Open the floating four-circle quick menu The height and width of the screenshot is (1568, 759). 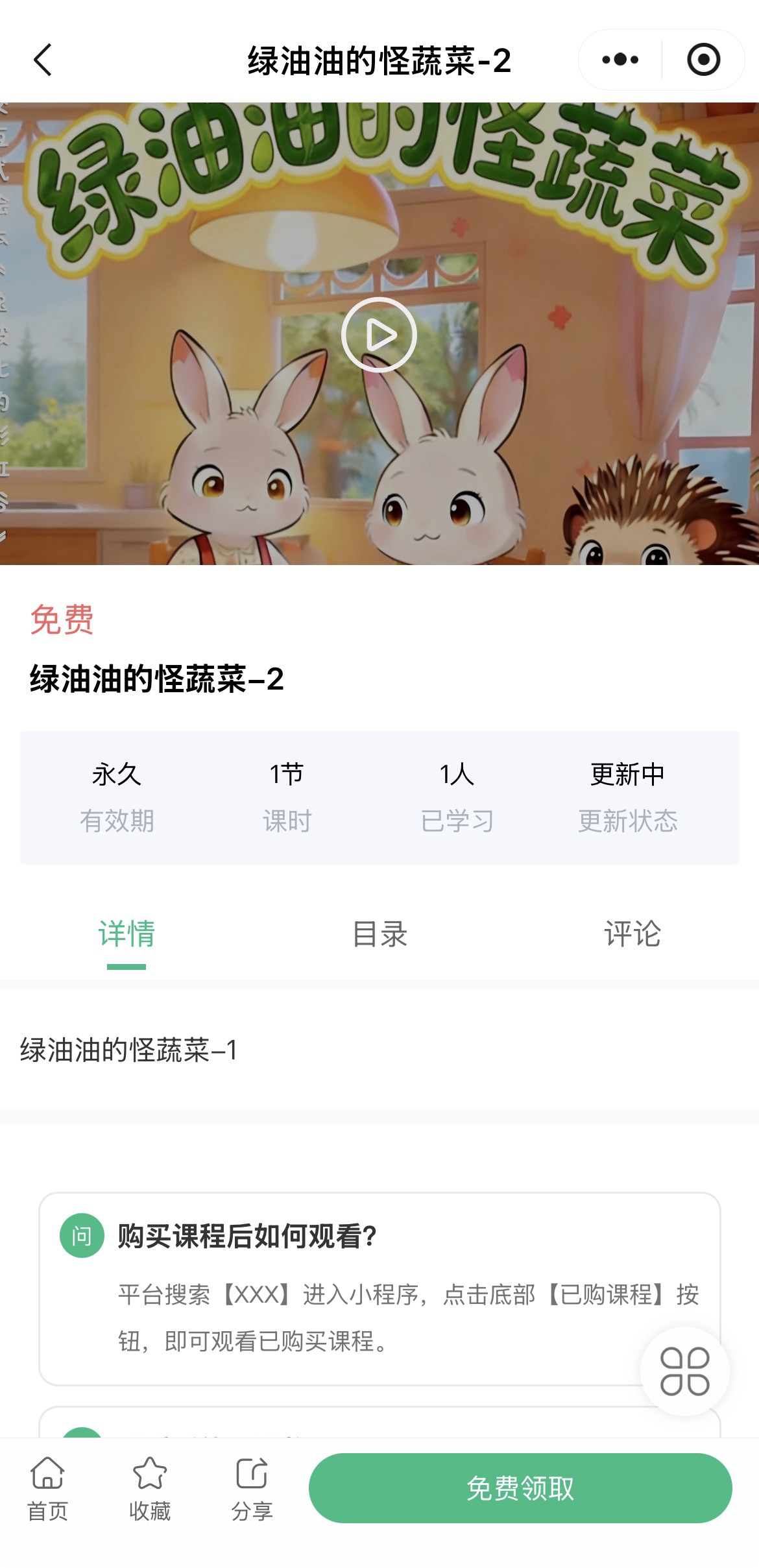click(684, 1371)
